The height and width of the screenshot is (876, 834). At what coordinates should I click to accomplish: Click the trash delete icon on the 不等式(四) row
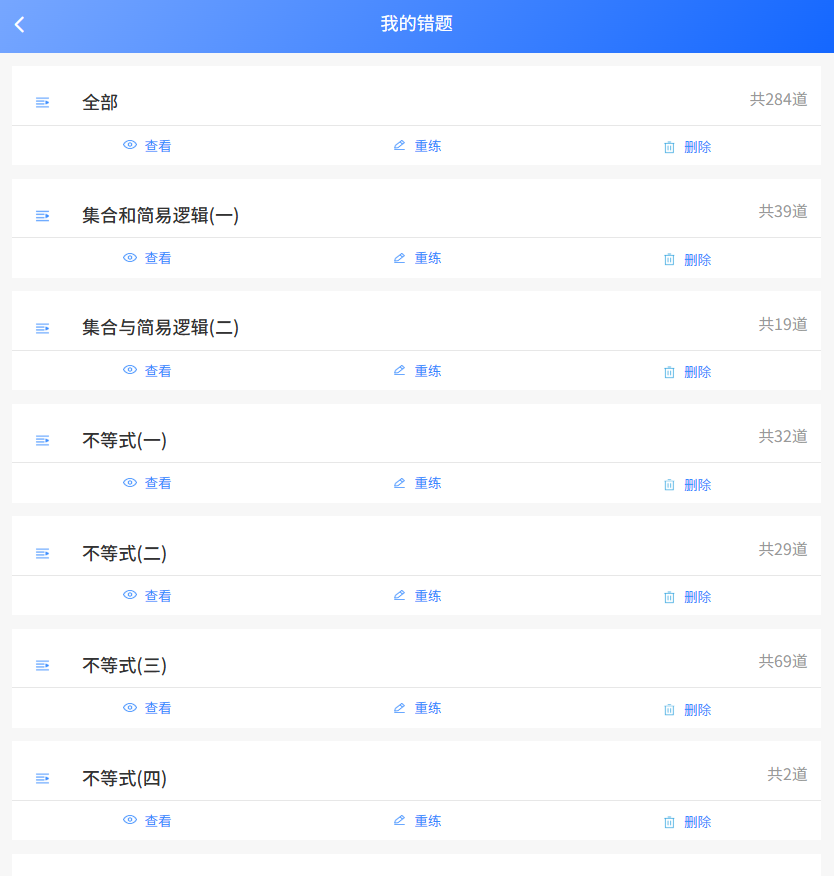[x=669, y=821]
